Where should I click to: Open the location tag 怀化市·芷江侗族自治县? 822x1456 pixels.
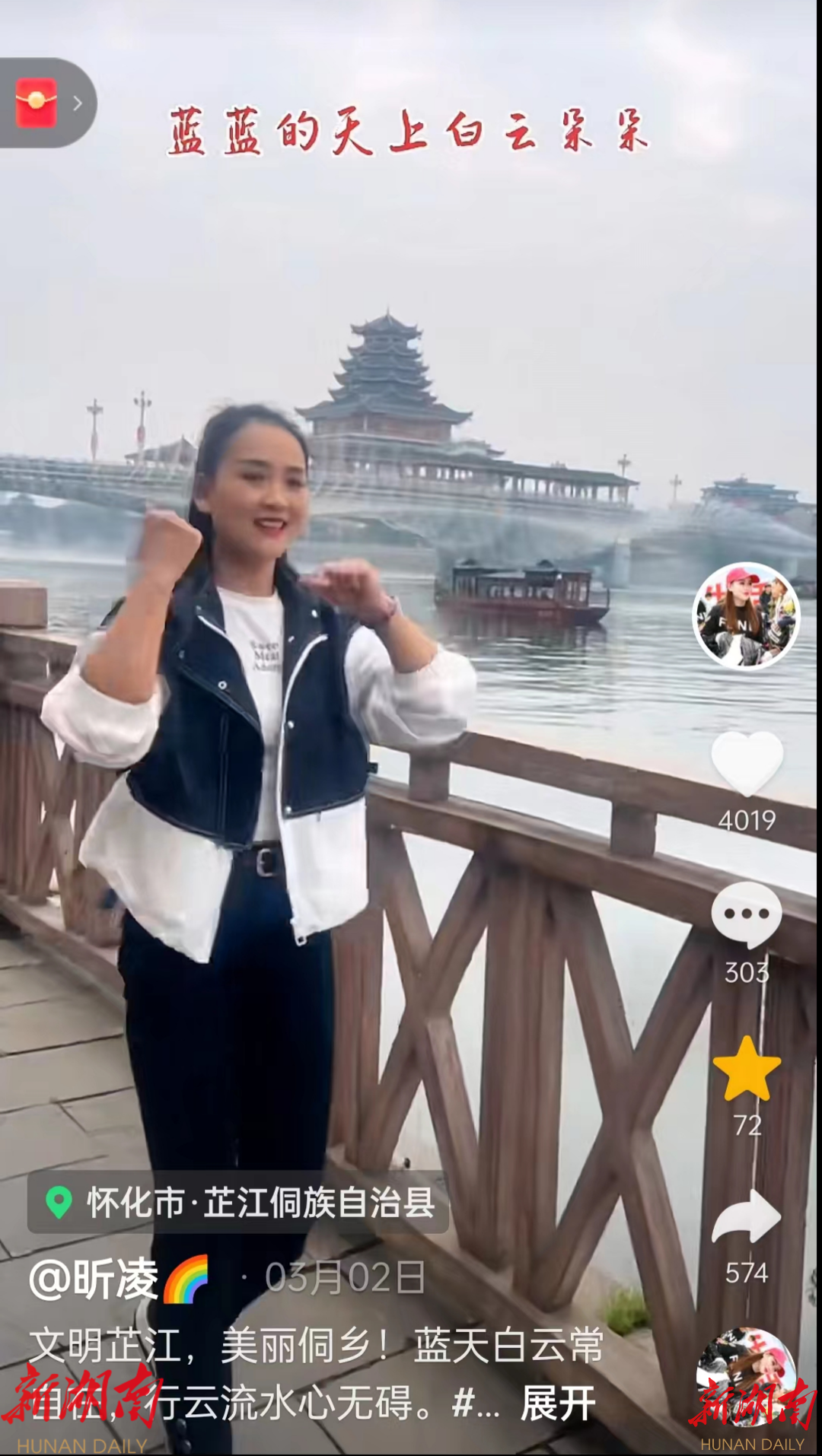[x=238, y=1203]
